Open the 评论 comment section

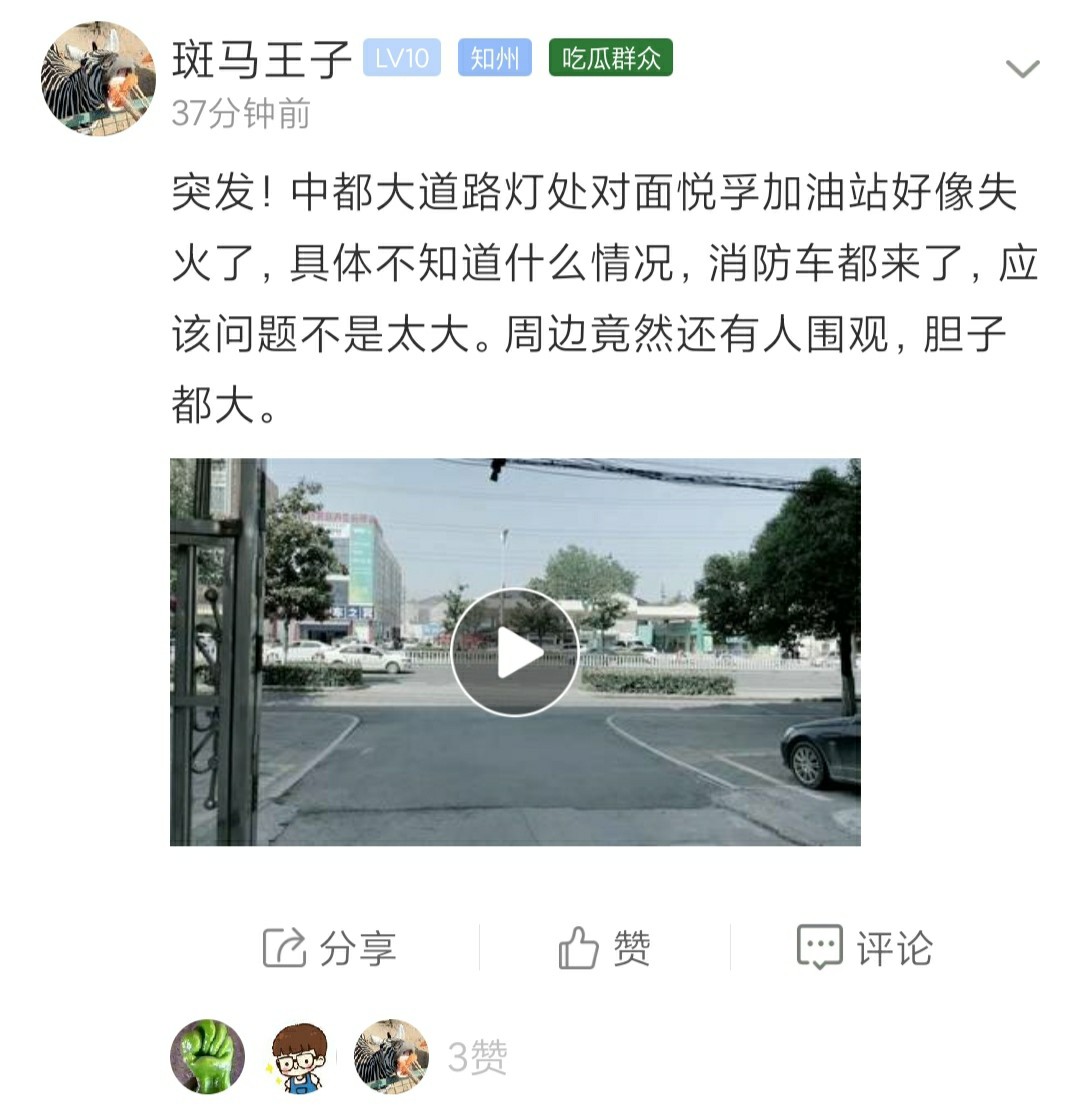tap(865, 947)
